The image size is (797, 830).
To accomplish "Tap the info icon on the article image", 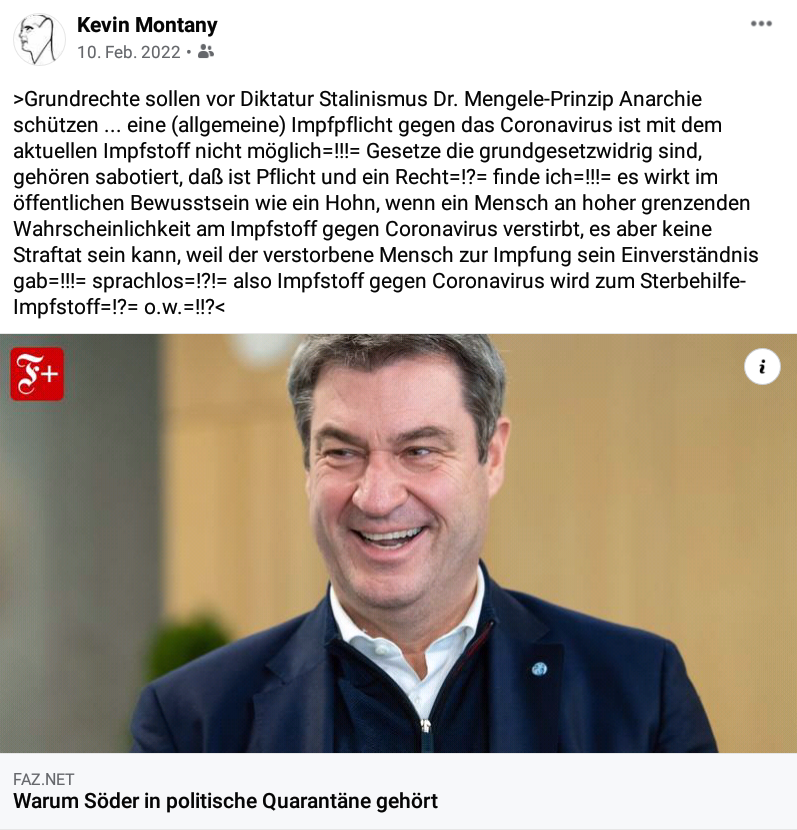I will click(x=762, y=367).
